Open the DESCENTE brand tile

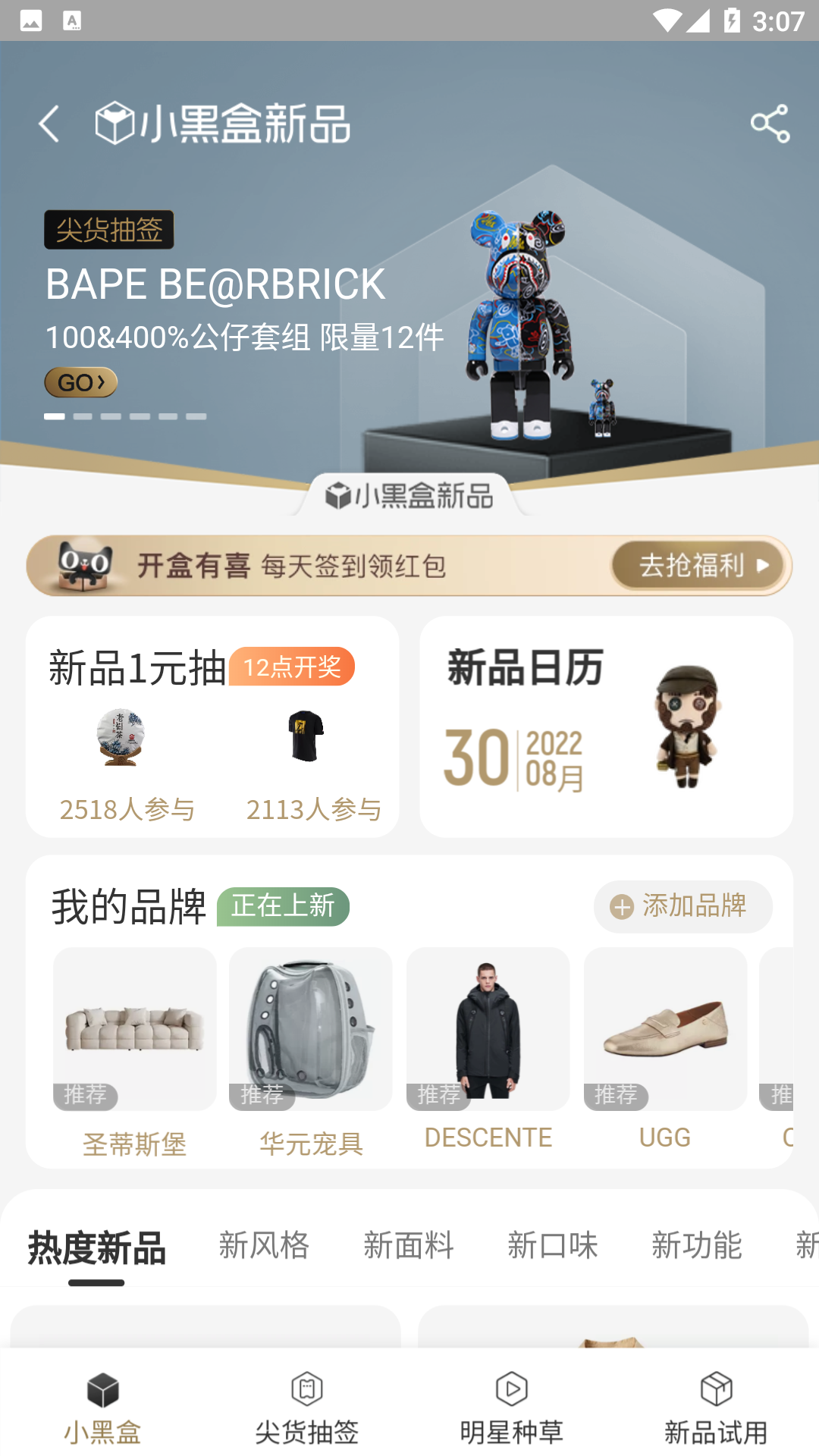(488, 1050)
